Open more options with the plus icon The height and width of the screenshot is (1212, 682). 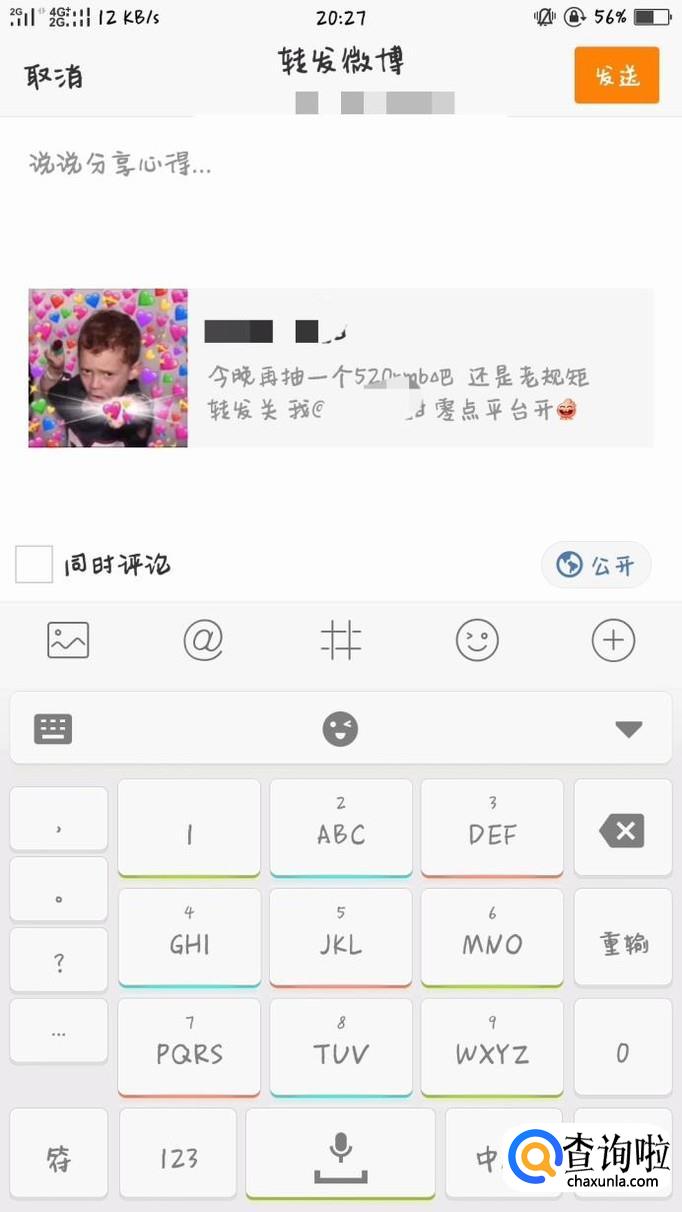point(613,640)
